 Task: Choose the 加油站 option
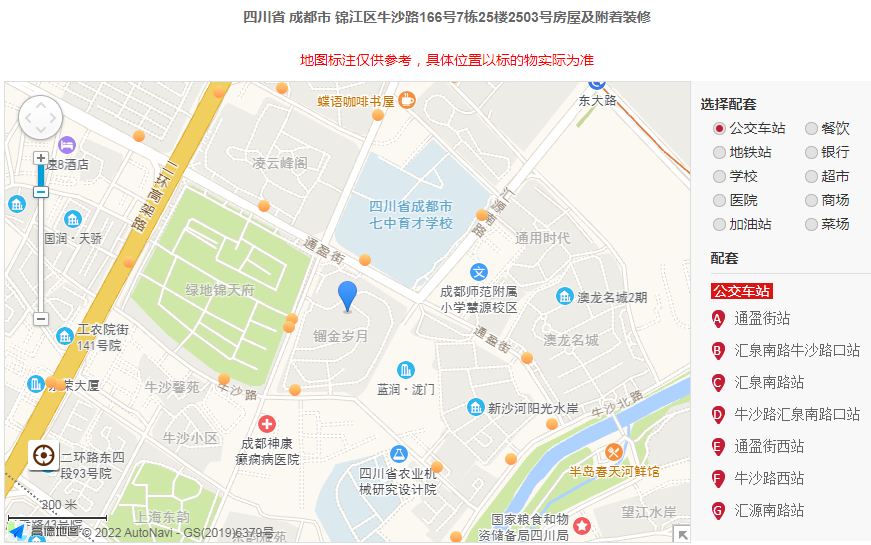[719, 225]
